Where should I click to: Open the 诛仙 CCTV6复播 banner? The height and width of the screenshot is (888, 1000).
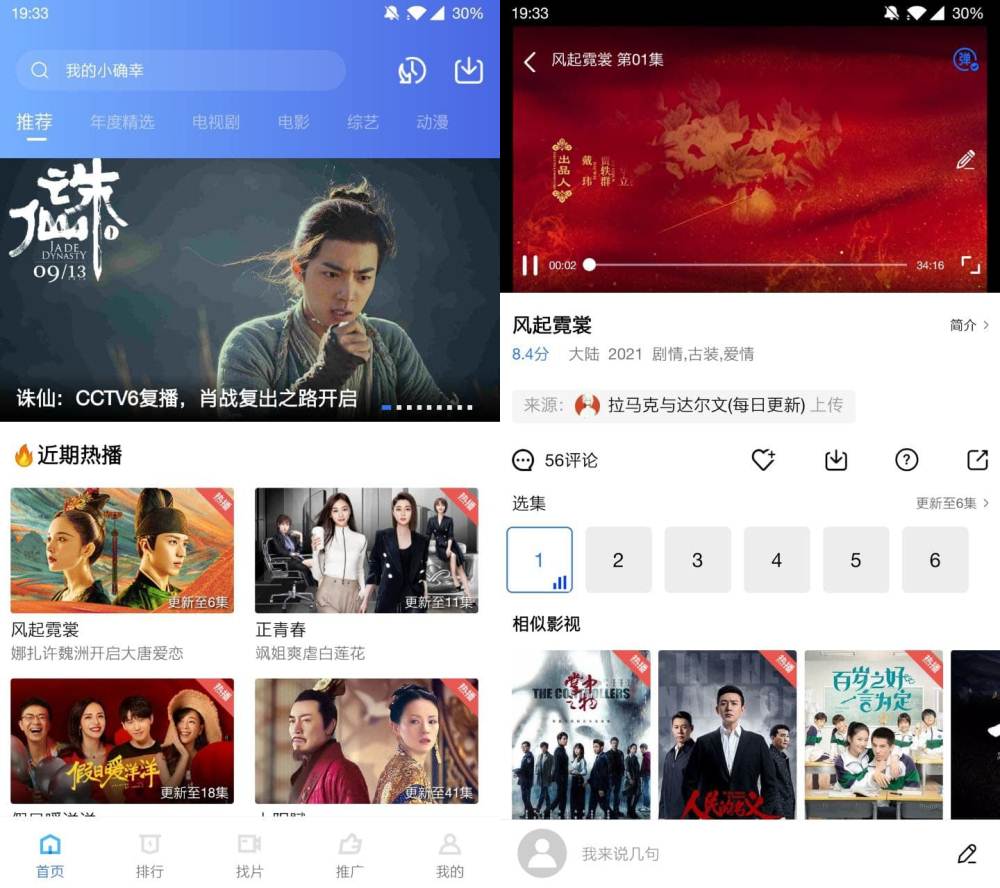pos(250,290)
